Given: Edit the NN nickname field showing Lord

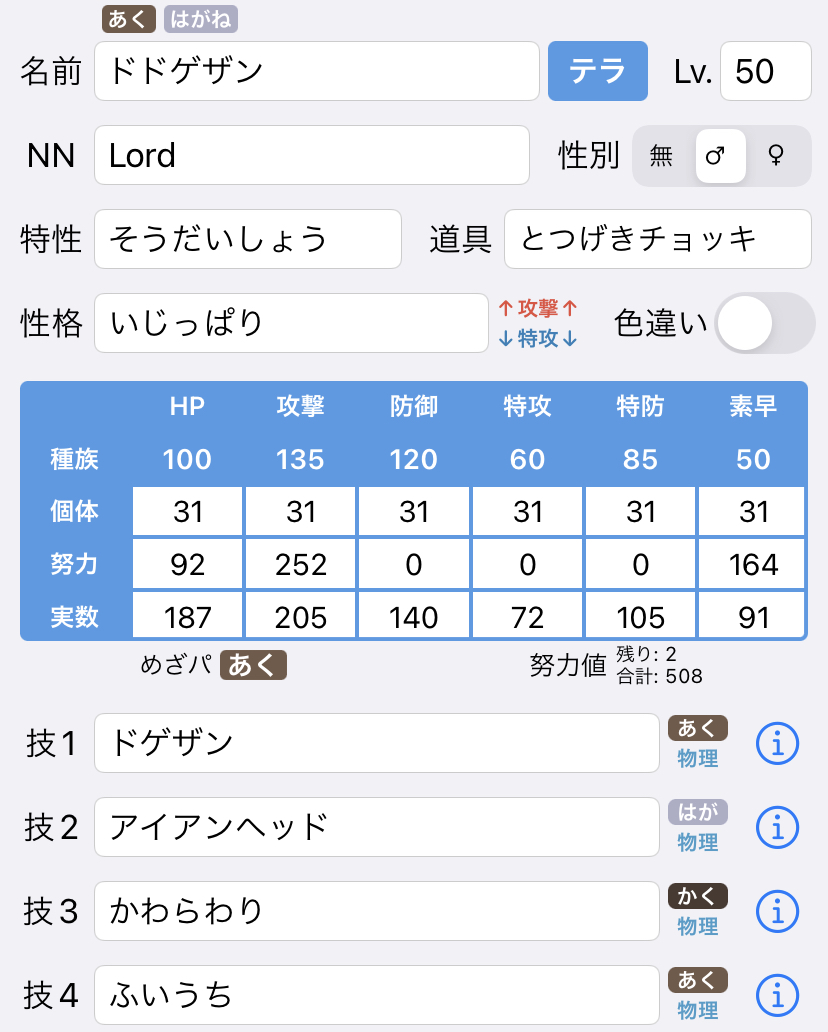Looking at the screenshot, I should coord(311,155).
